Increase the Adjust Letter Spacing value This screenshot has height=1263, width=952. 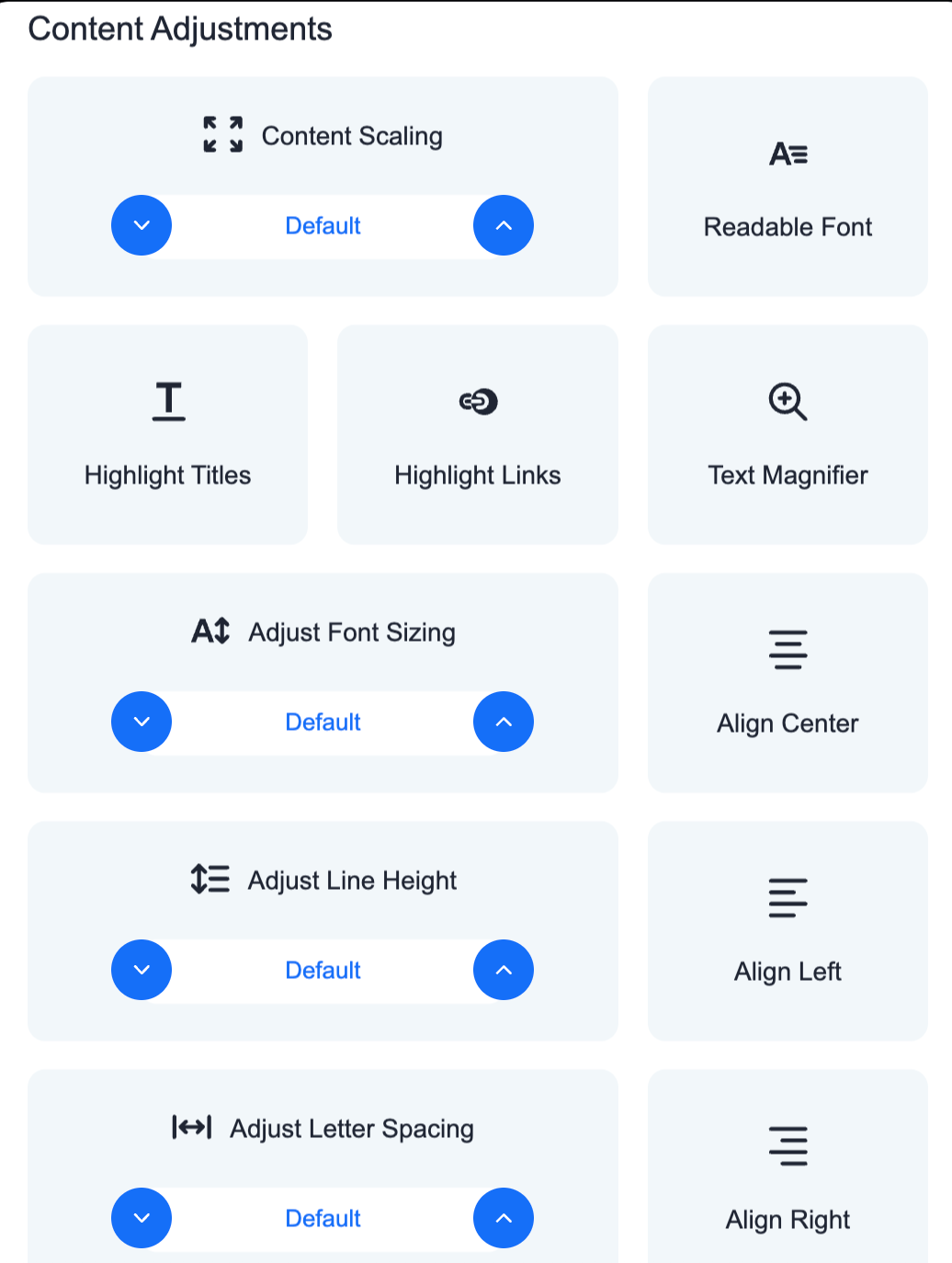coord(503,1218)
